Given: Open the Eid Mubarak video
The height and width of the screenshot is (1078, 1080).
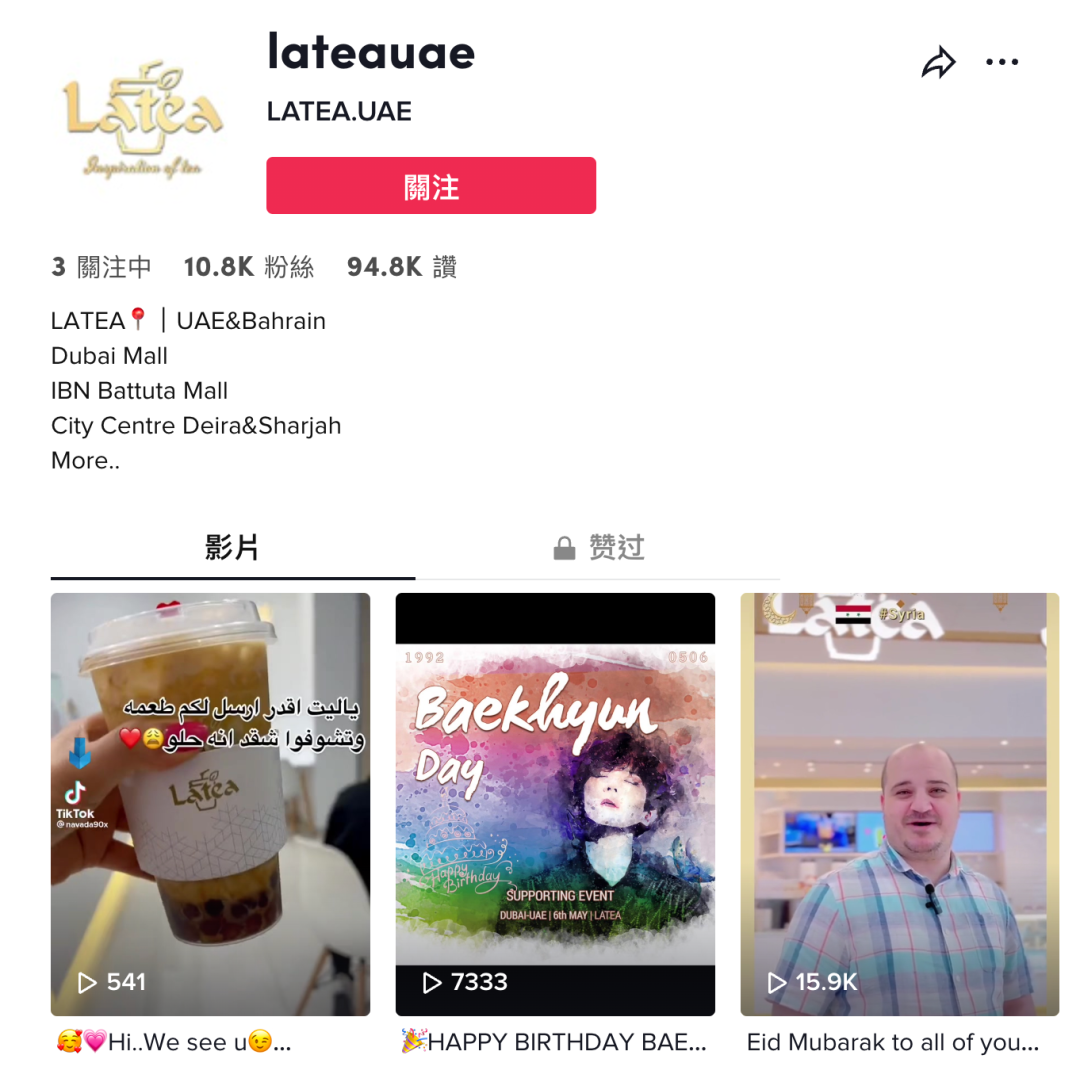Looking at the screenshot, I should click(x=899, y=803).
